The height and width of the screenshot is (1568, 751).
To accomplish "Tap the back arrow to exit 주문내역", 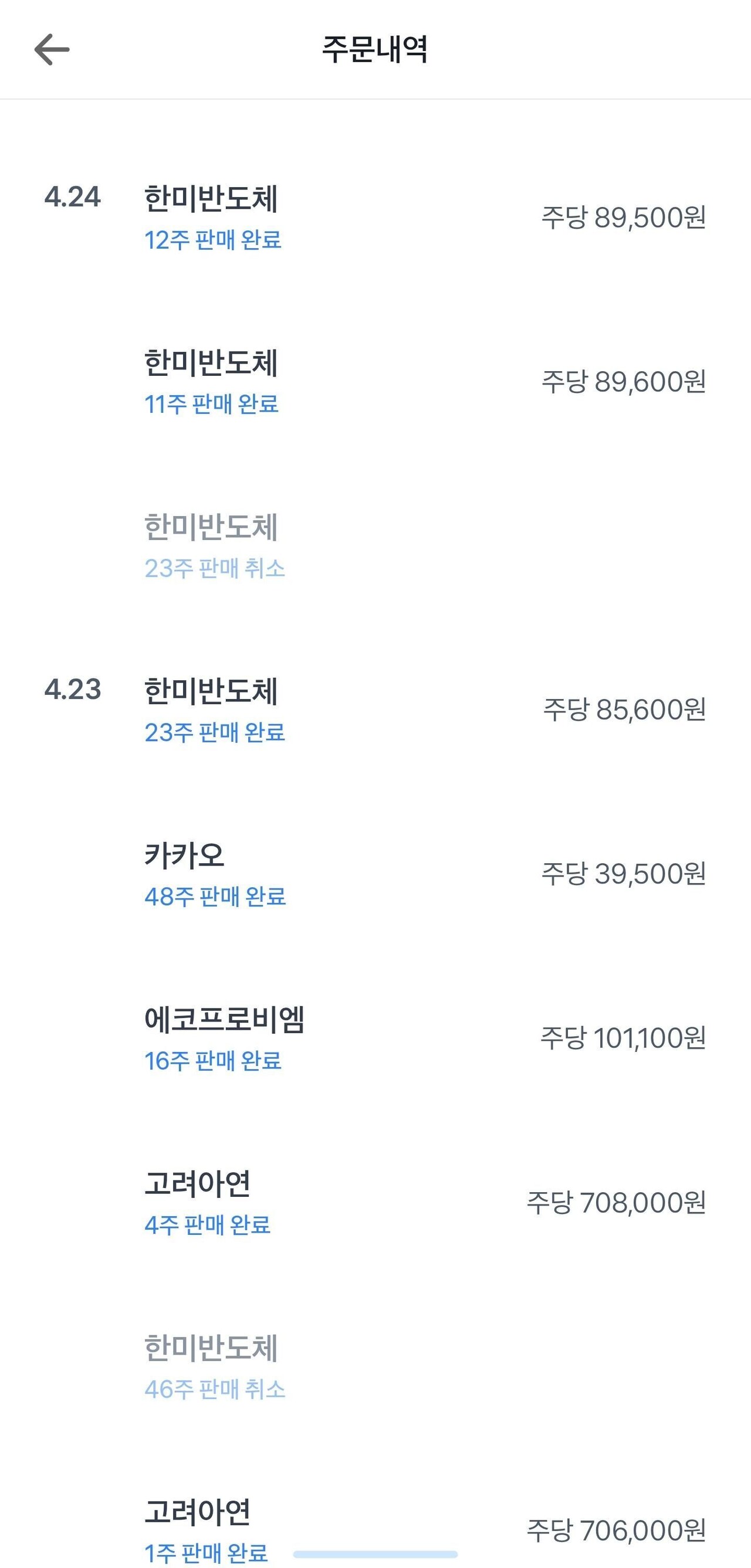I will click(51, 48).
